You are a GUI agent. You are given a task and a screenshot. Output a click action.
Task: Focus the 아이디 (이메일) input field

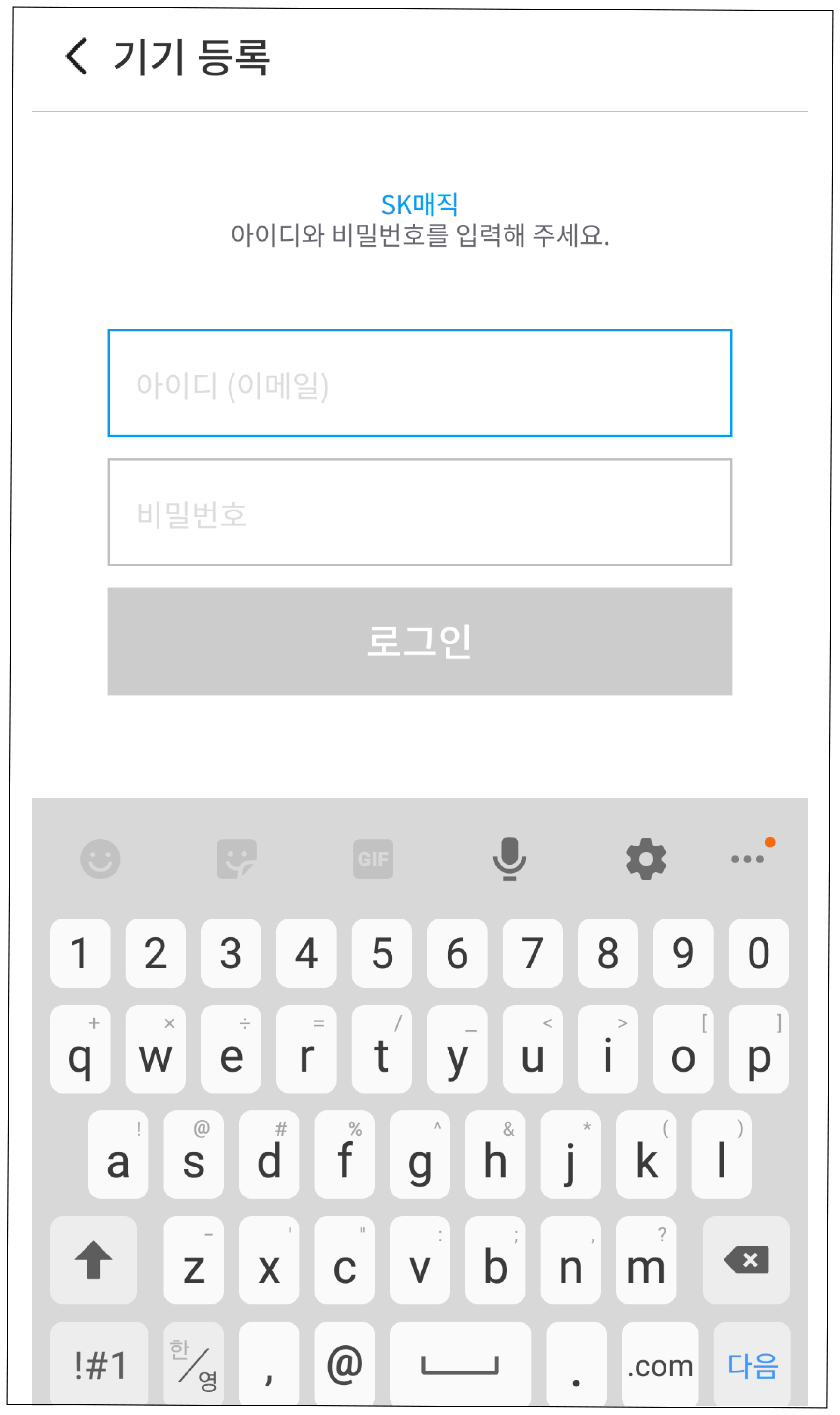420,382
